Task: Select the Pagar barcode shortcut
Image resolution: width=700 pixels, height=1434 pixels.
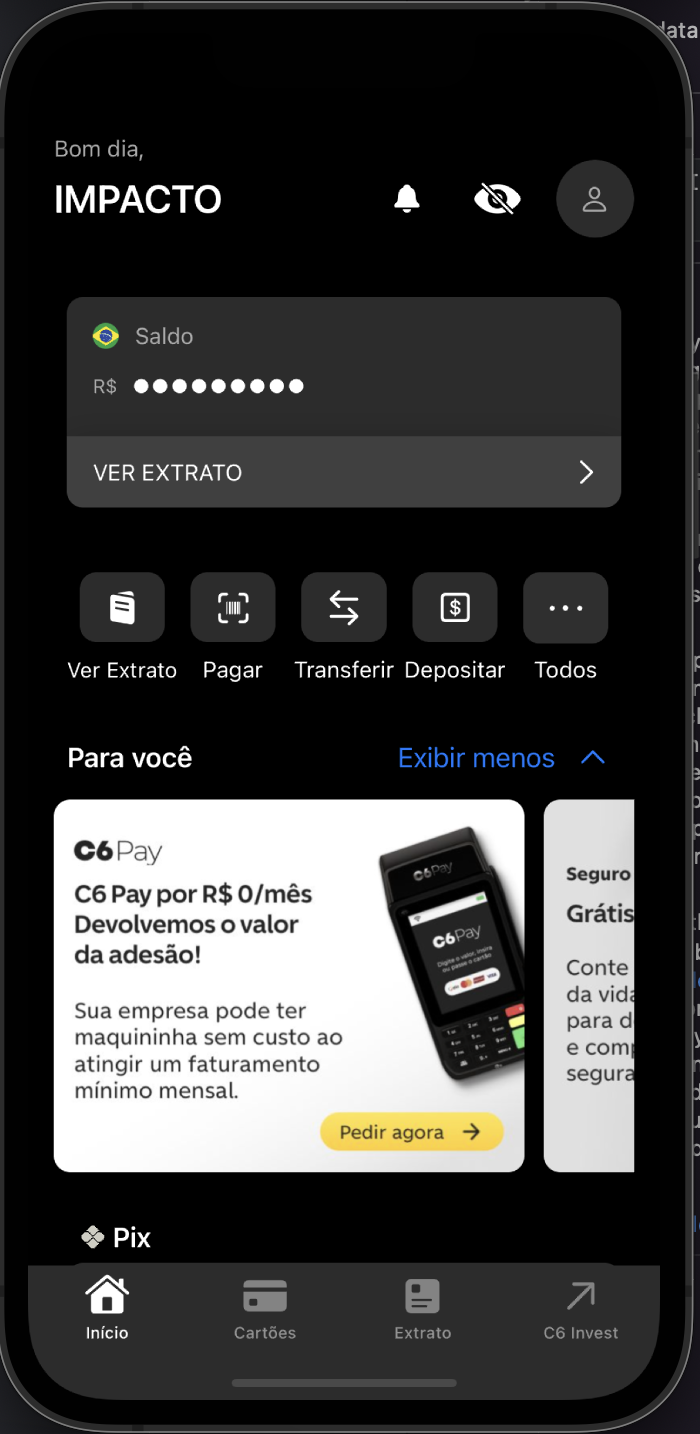Action: [x=233, y=608]
